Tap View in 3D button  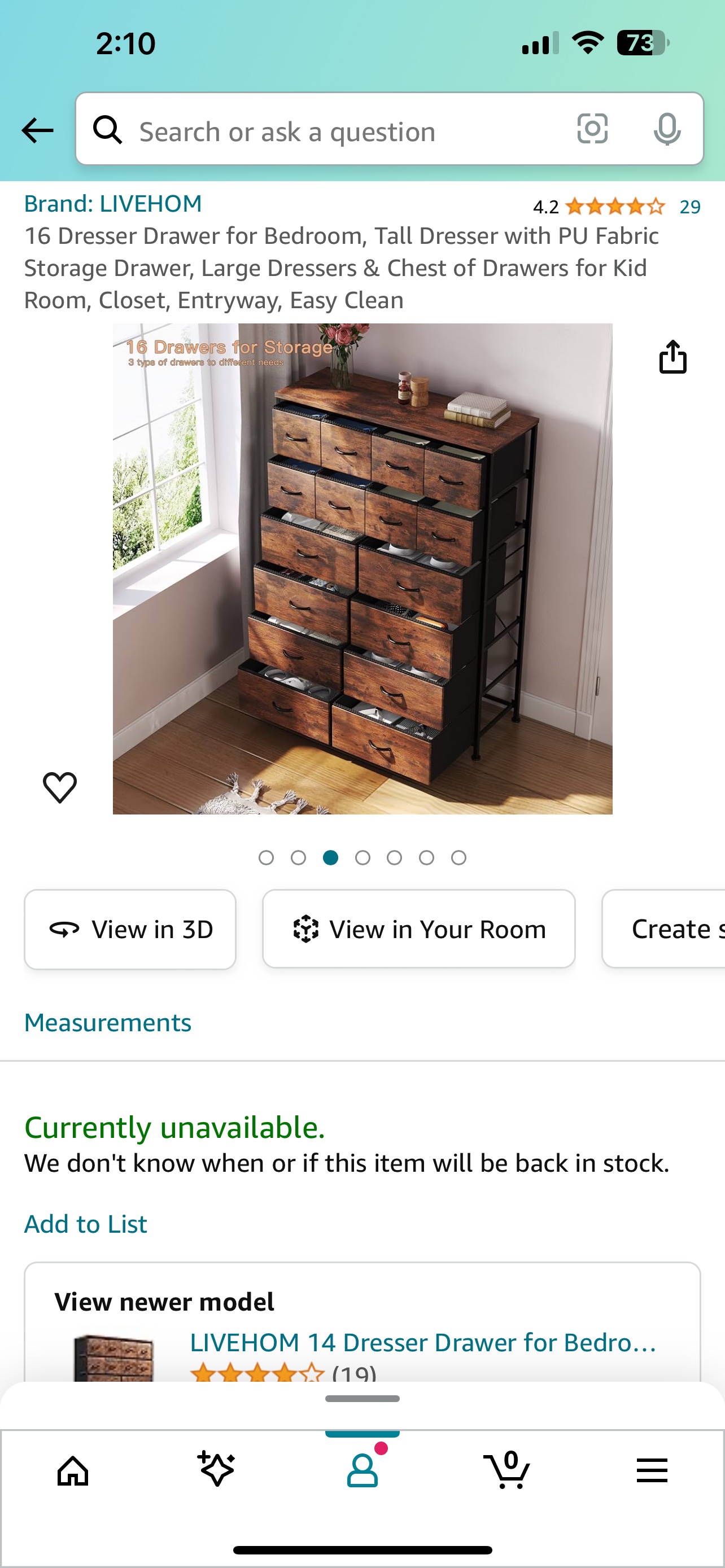coord(130,929)
